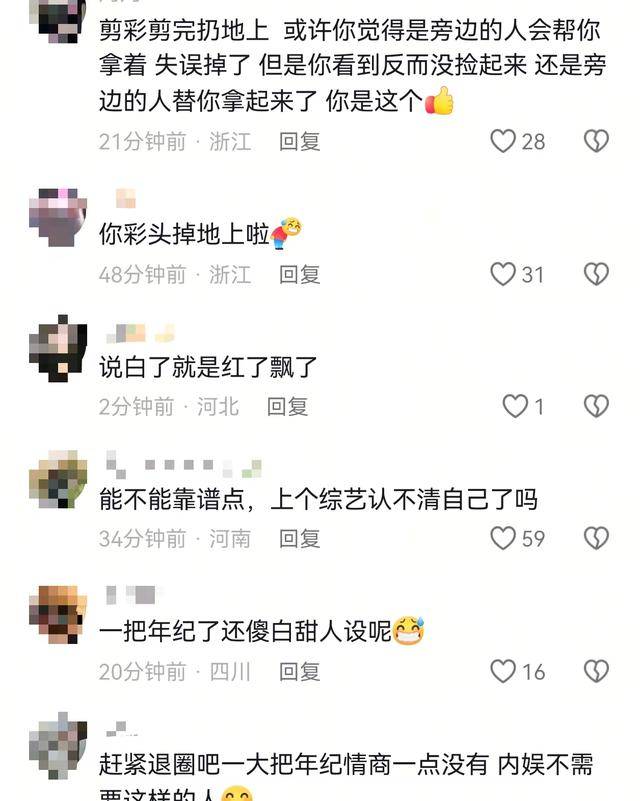Dislike the comment 说白了就是红了飘了

point(596,406)
